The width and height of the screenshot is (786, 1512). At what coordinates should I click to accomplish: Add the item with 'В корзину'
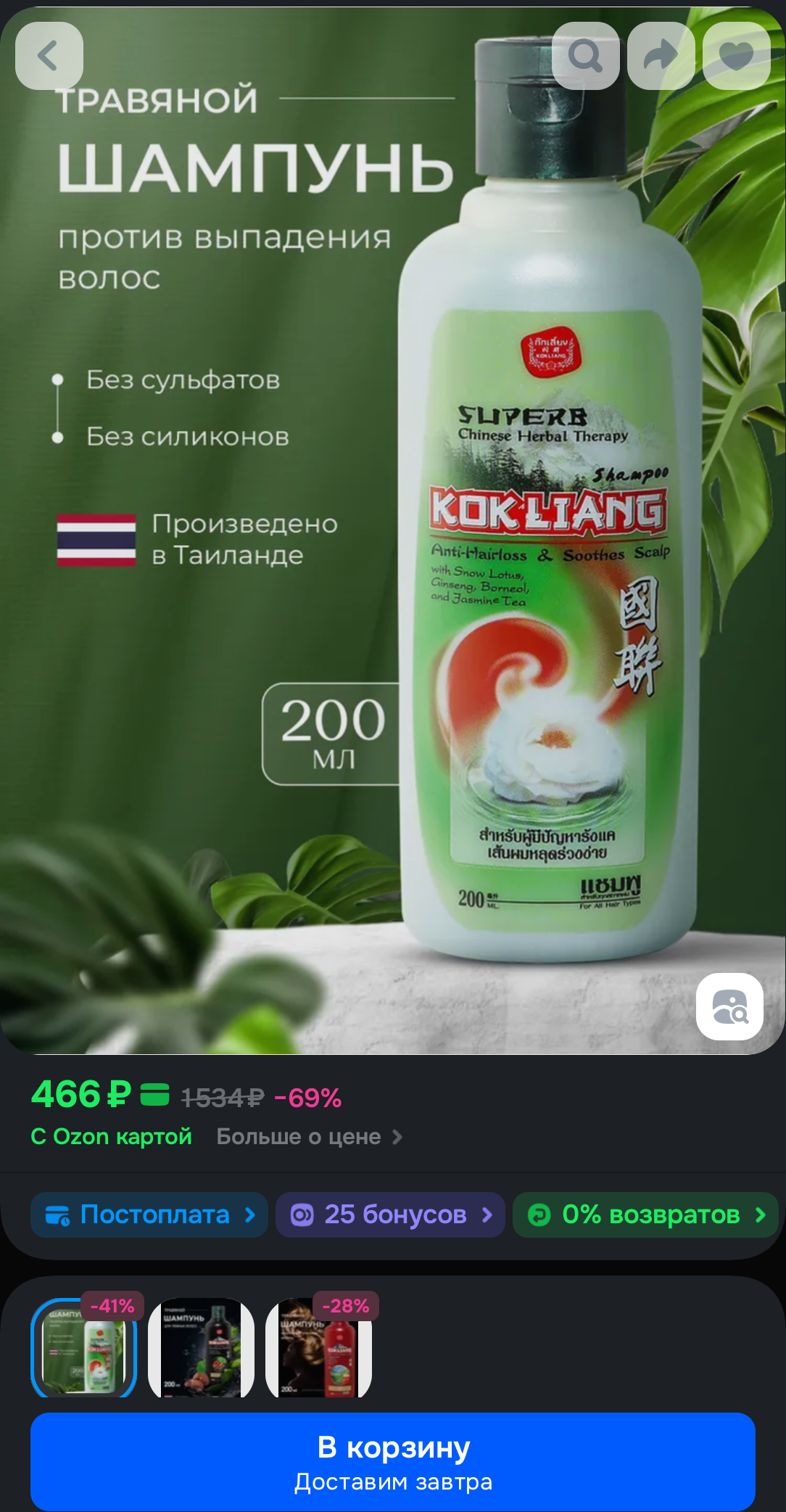(393, 1461)
